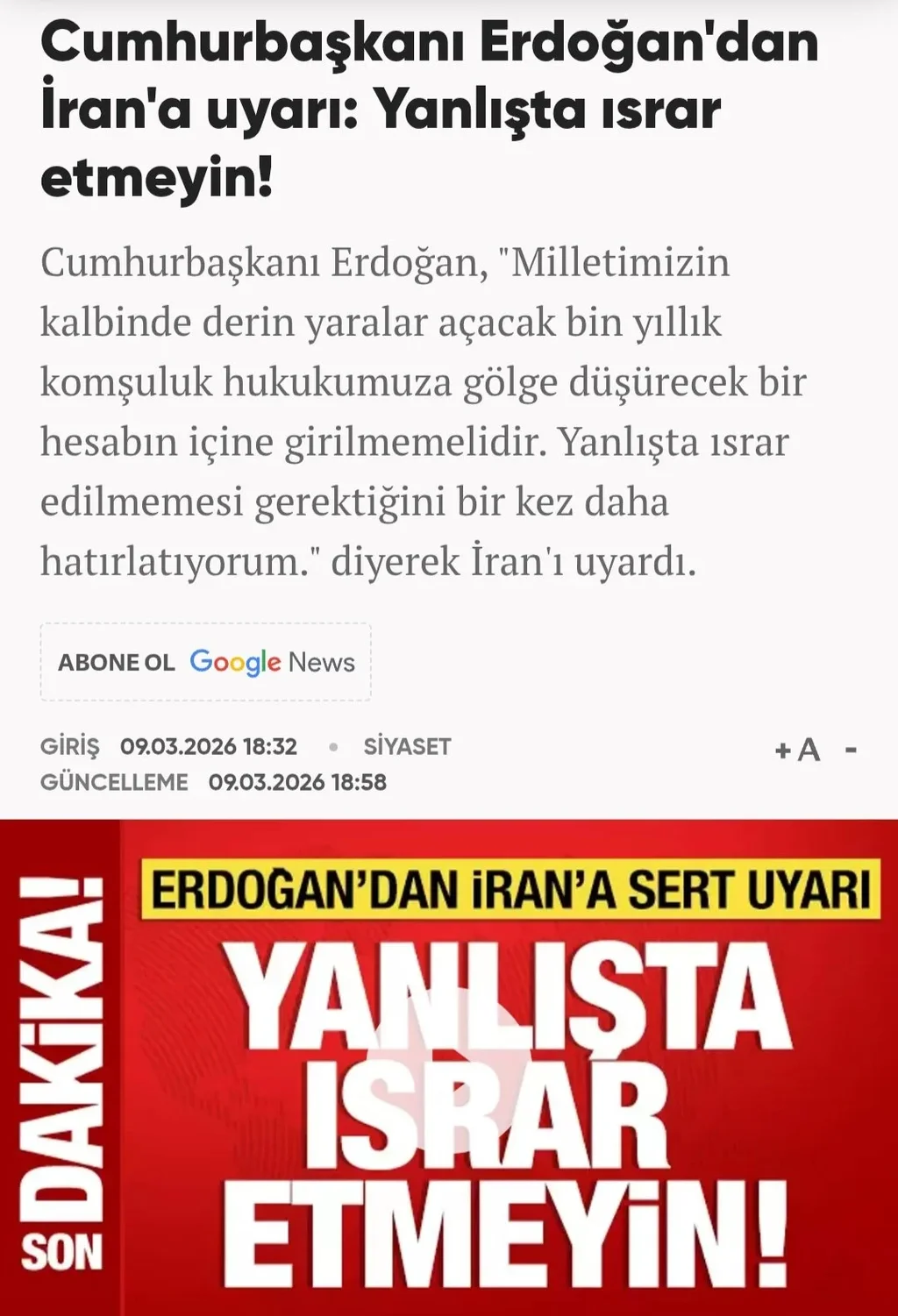Increase article font size with +A

click(x=797, y=750)
